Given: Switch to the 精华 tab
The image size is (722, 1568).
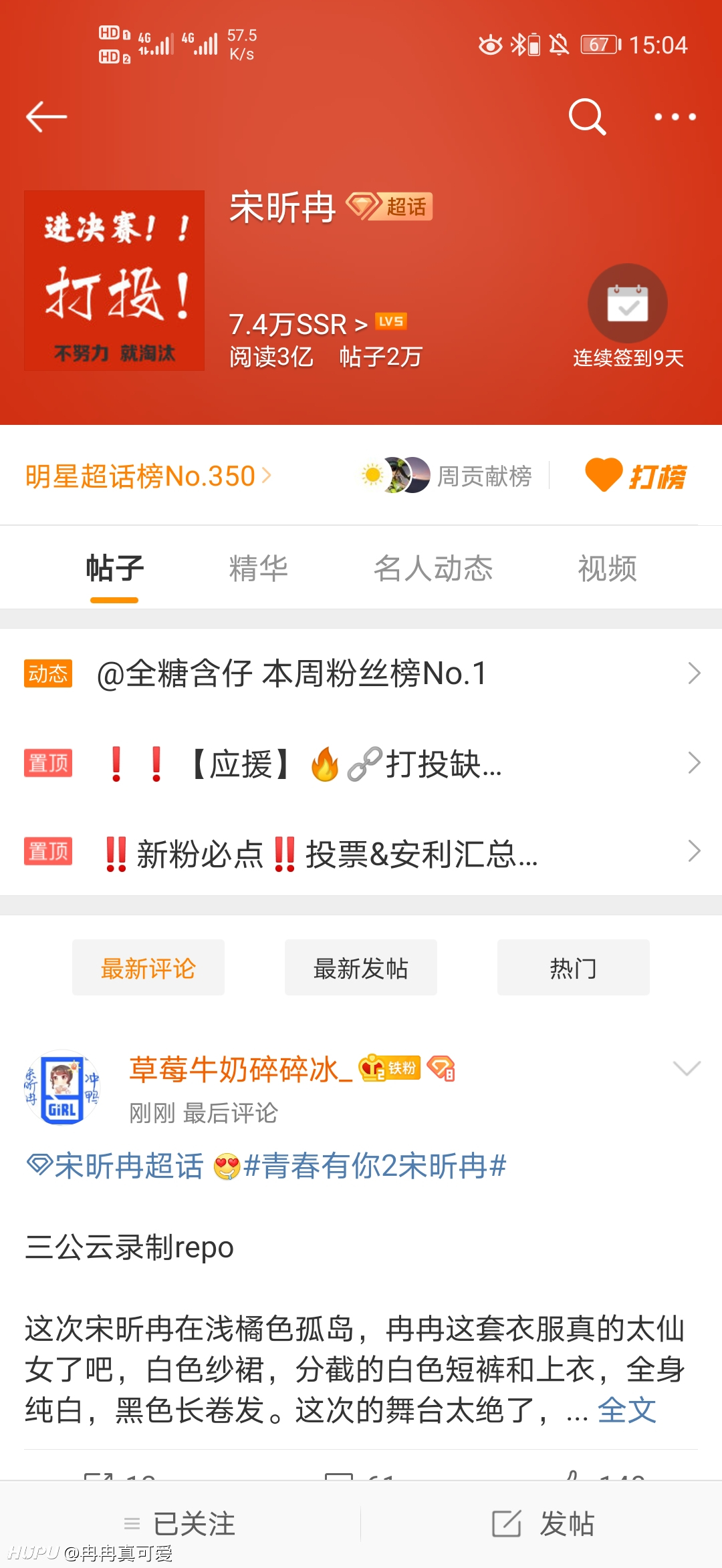Looking at the screenshot, I should [x=258, y=569].
